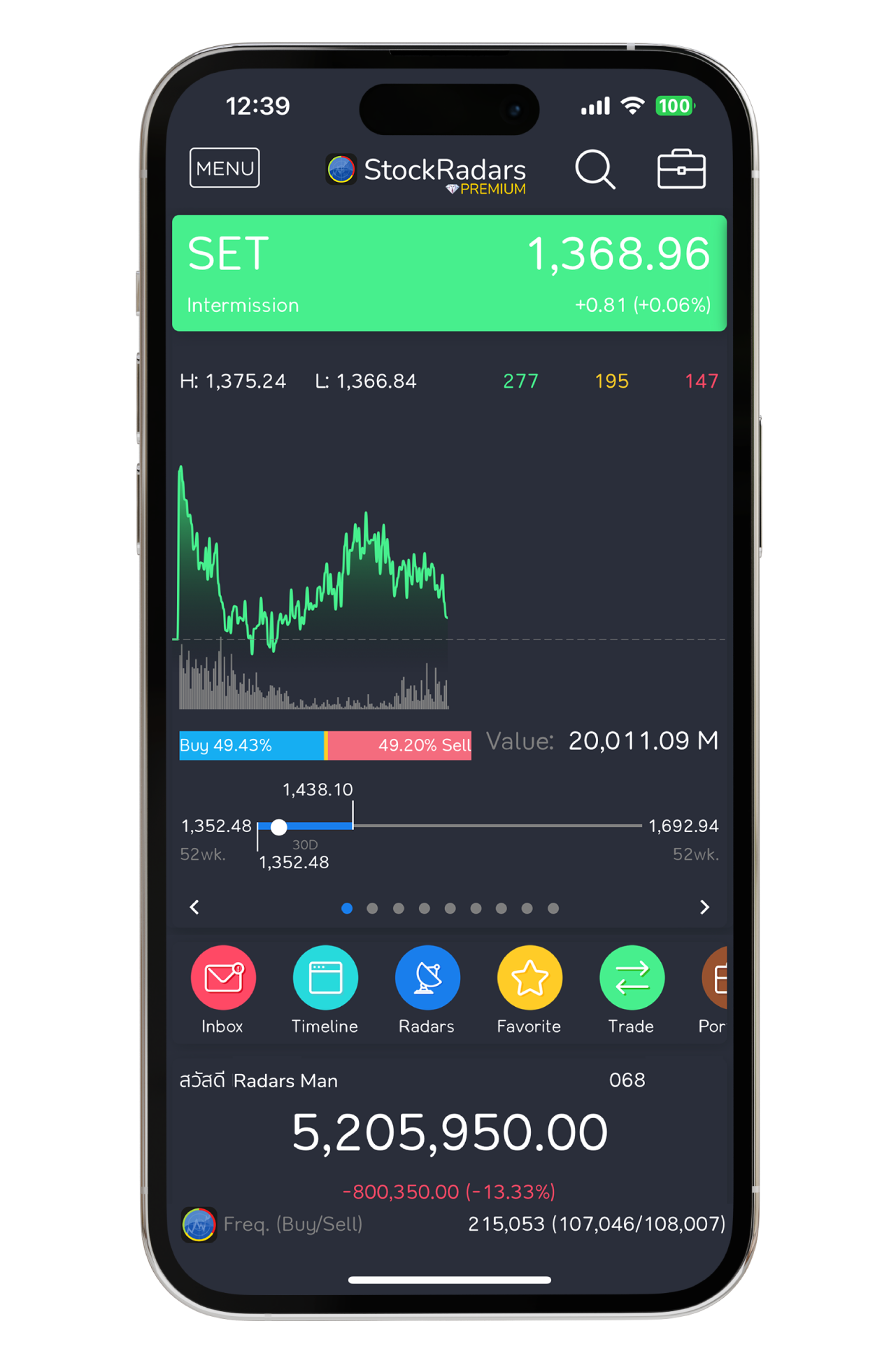Select the second page indicator dot
The image size is (896, 1363).
[373, 908]
